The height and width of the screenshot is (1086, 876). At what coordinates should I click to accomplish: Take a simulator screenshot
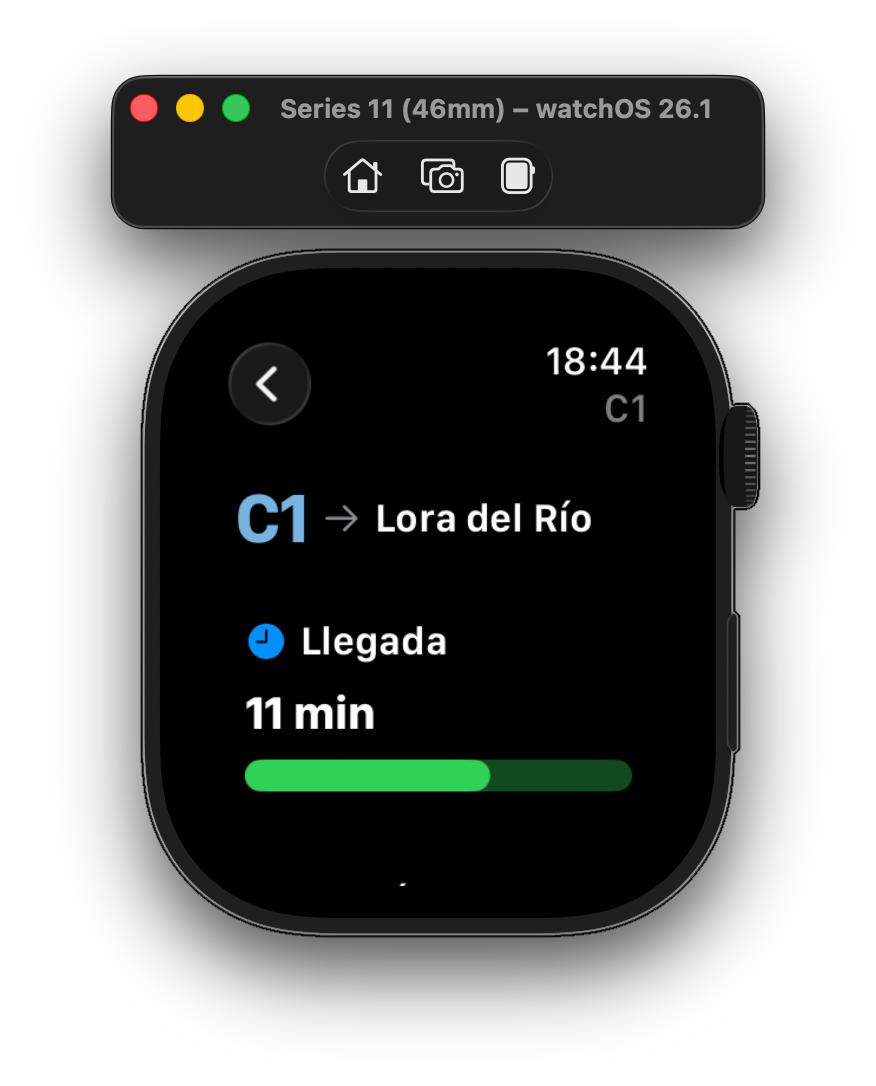[x=442, y=177]
